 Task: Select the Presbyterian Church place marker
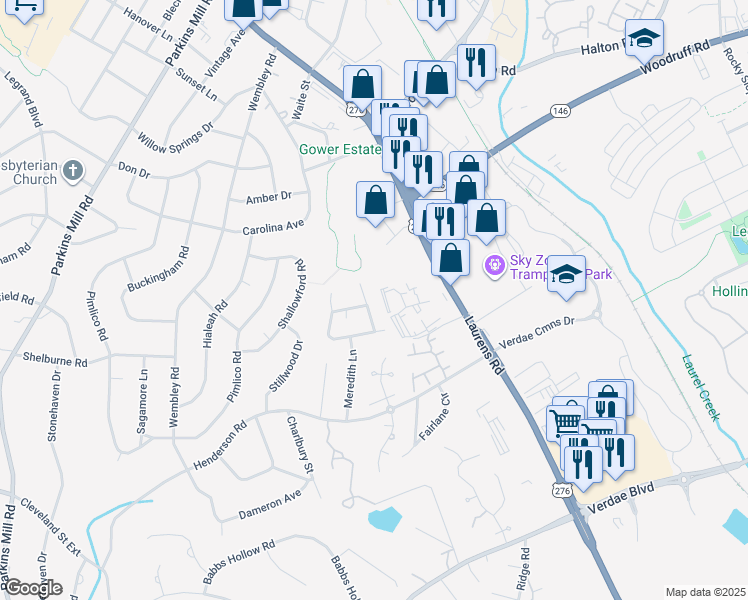(x=73, y=171)
